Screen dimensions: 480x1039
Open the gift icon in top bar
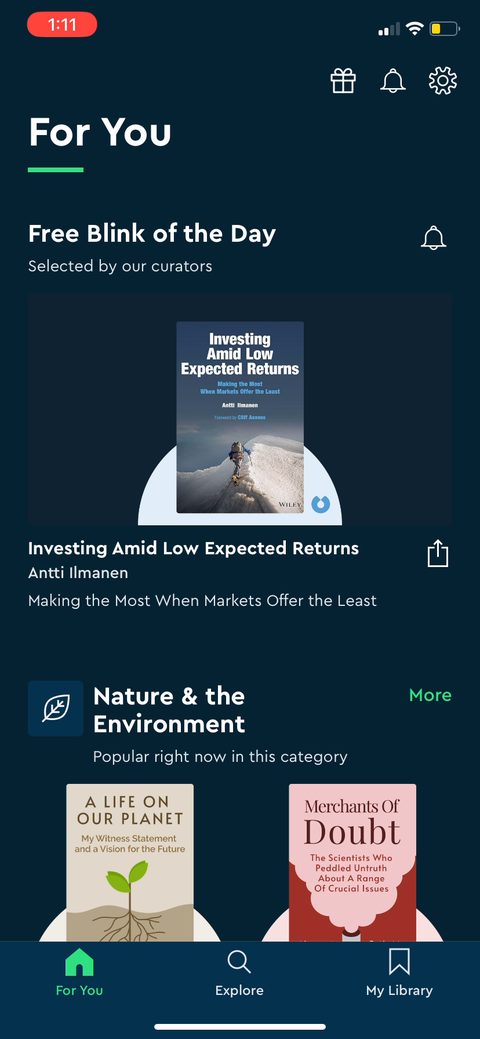coord(343,81)
